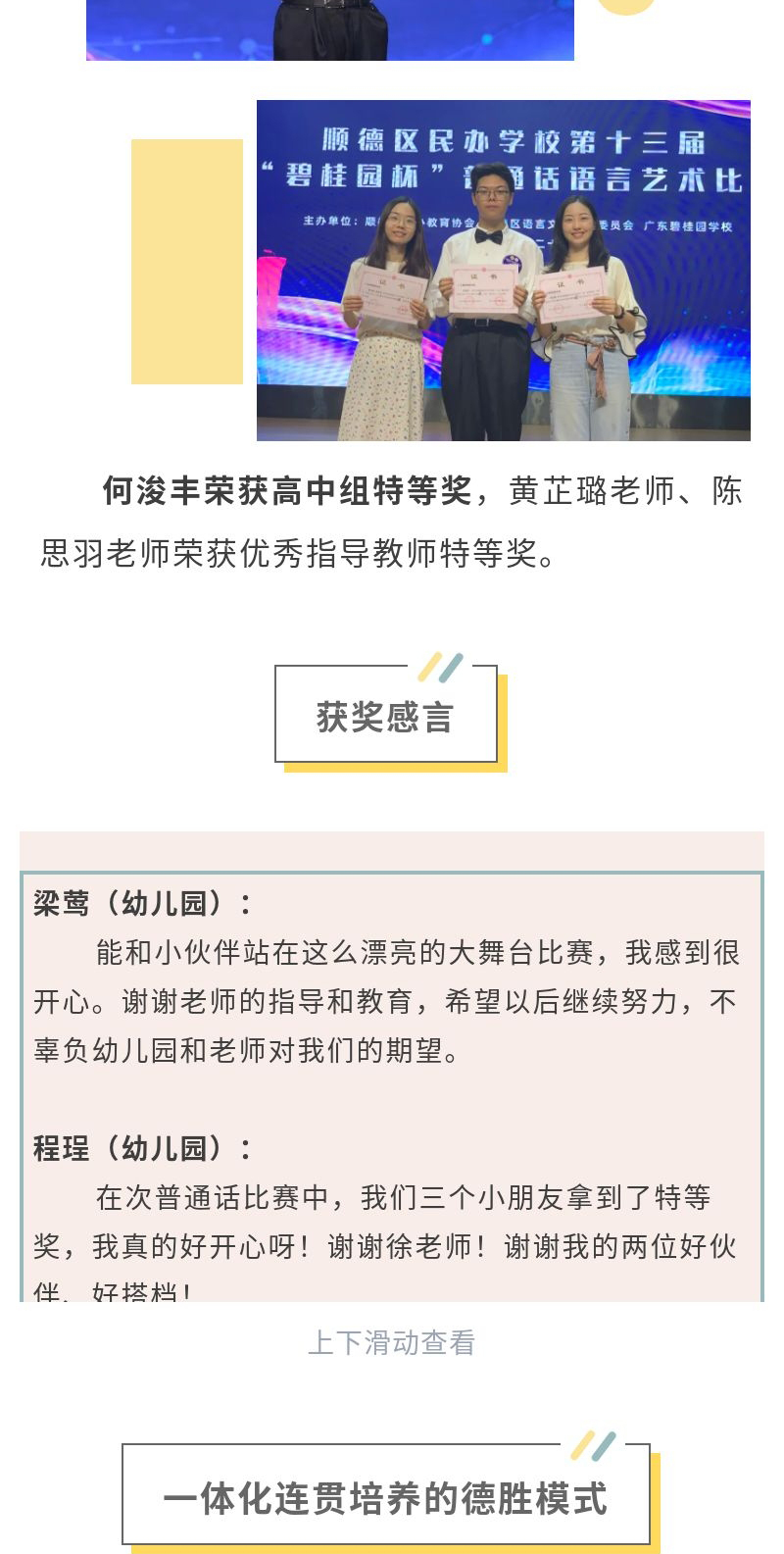Open the award ceremony photo with certificates

pyautogui.click(x=503, y=271)
